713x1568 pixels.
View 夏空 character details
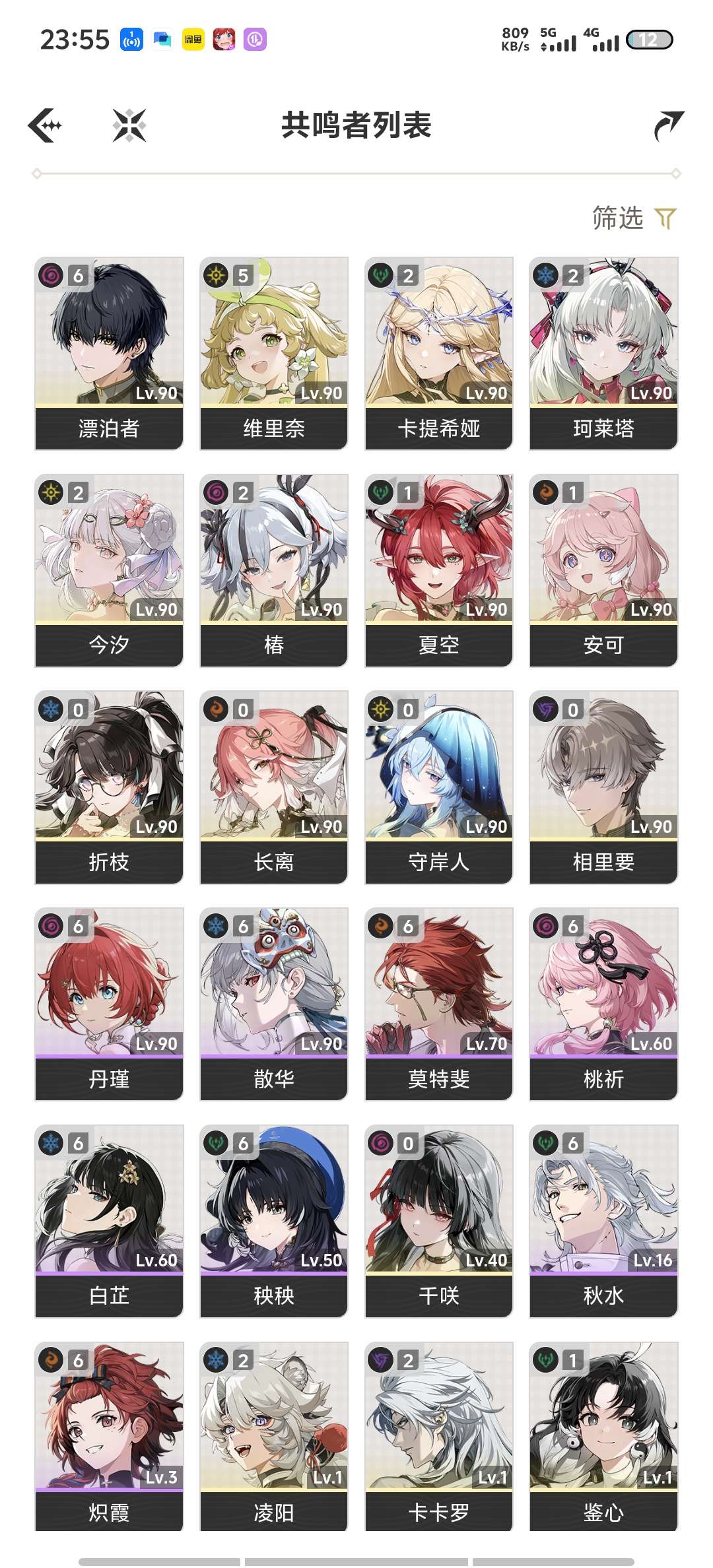click(x=438, y=570)
